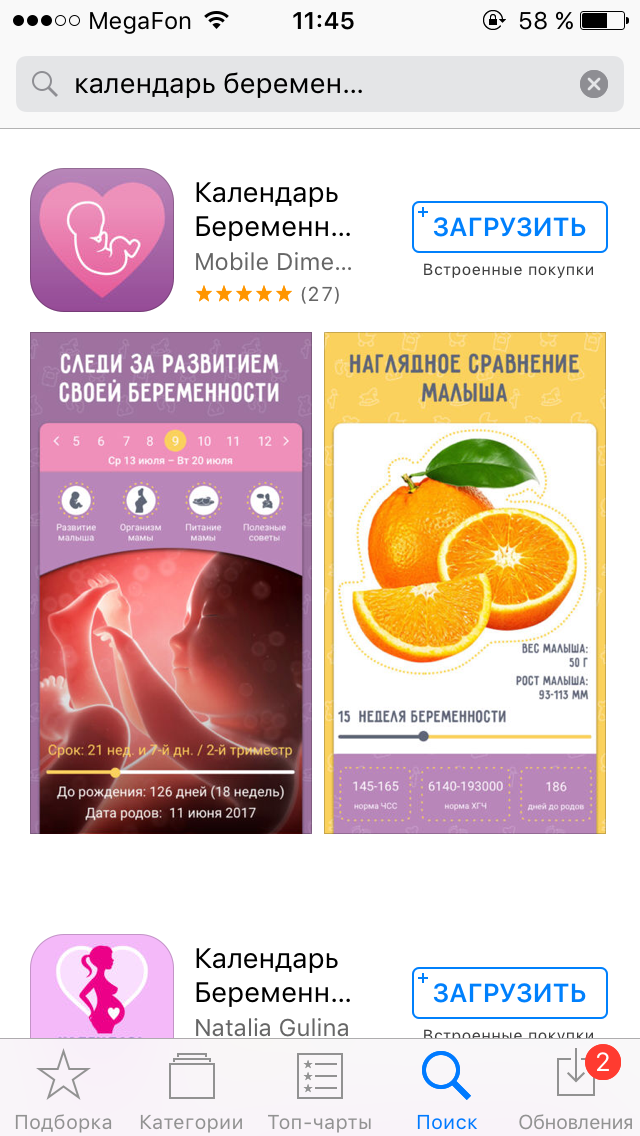Switch to the Топ-чарты tab

tap(320, 1088)
